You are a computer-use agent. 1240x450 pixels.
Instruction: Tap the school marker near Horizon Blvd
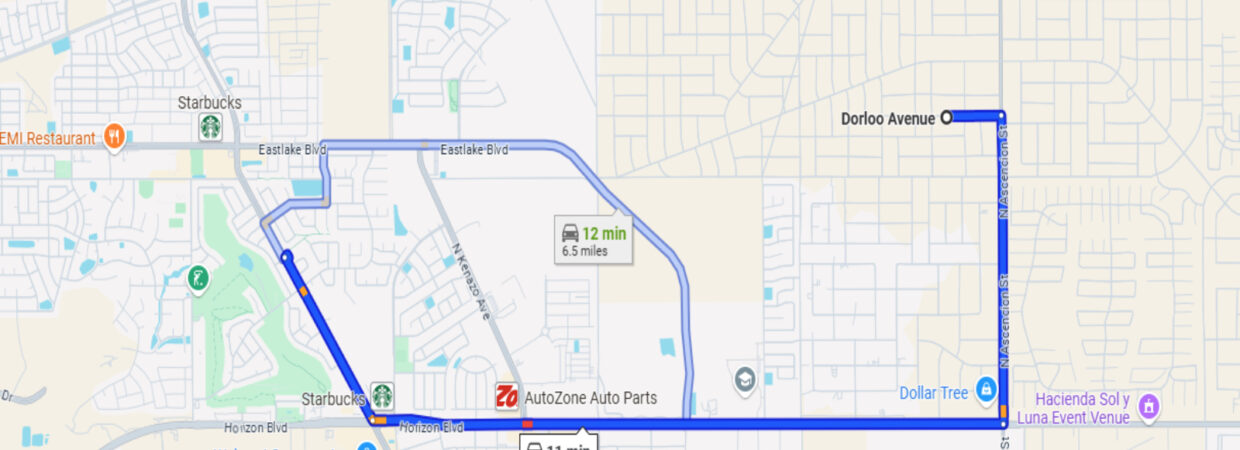point(743,380)
